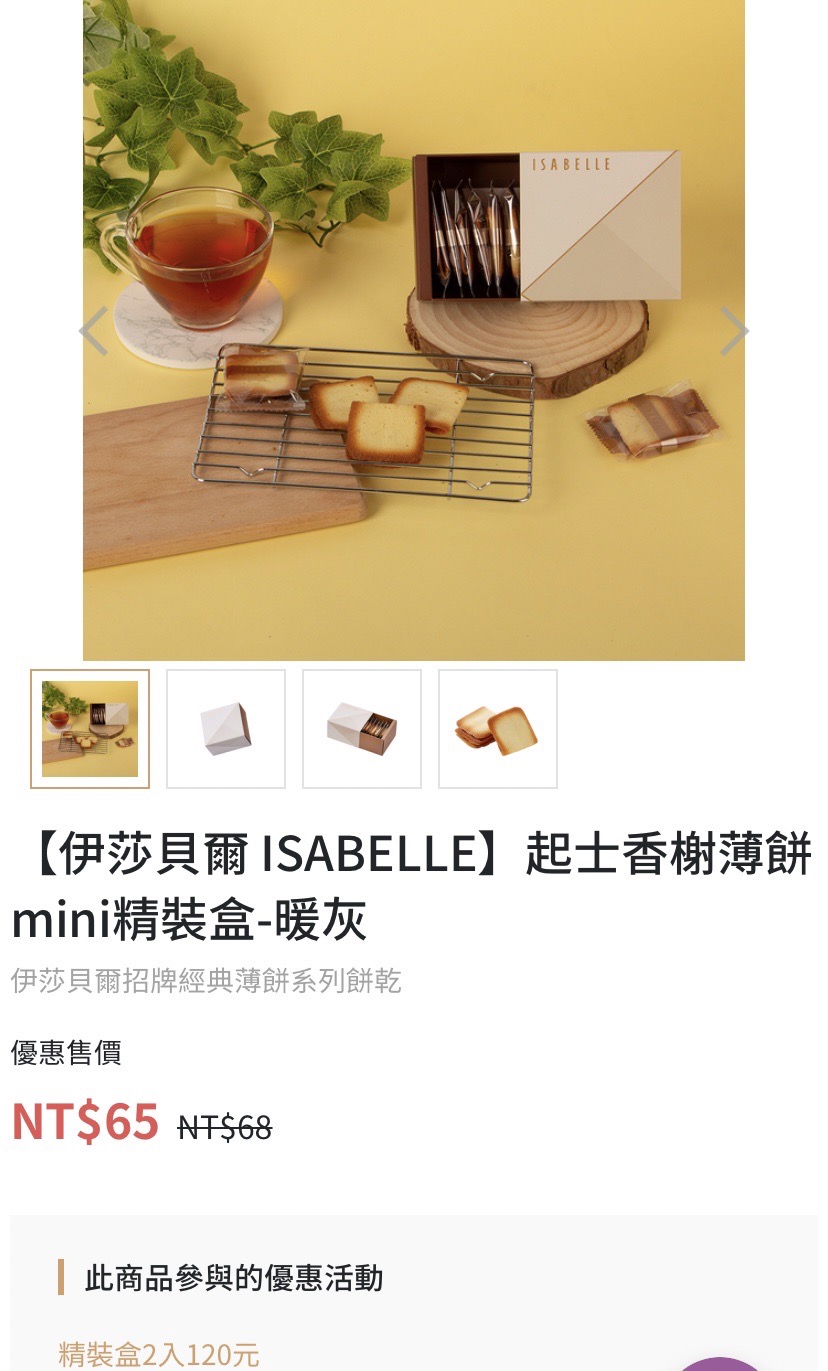Viewport: 828px width, 1371px height.
Task: Select the stacked cookies thumbnail
Action: (498, 729)
